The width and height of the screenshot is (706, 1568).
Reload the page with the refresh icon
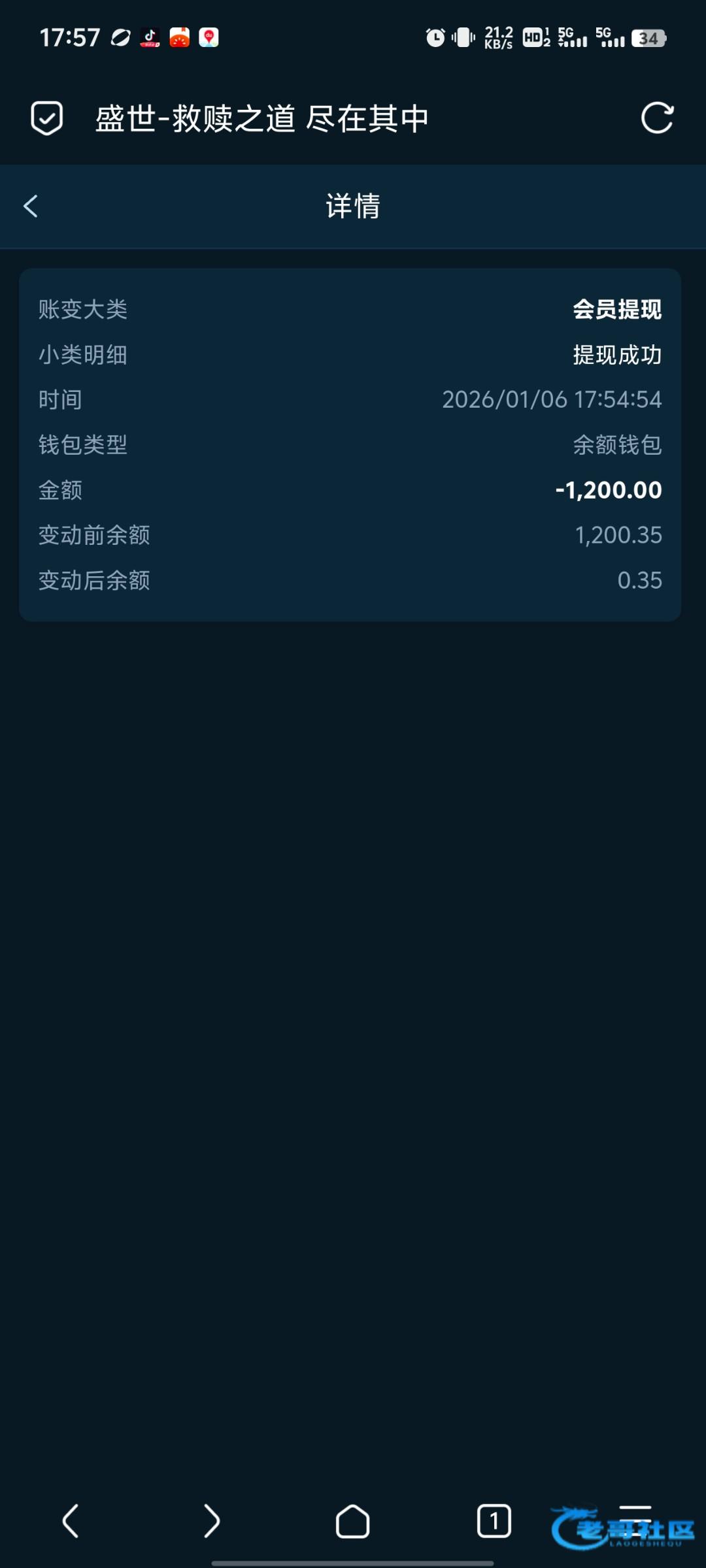pyautogui.click(x=657, y=118)
